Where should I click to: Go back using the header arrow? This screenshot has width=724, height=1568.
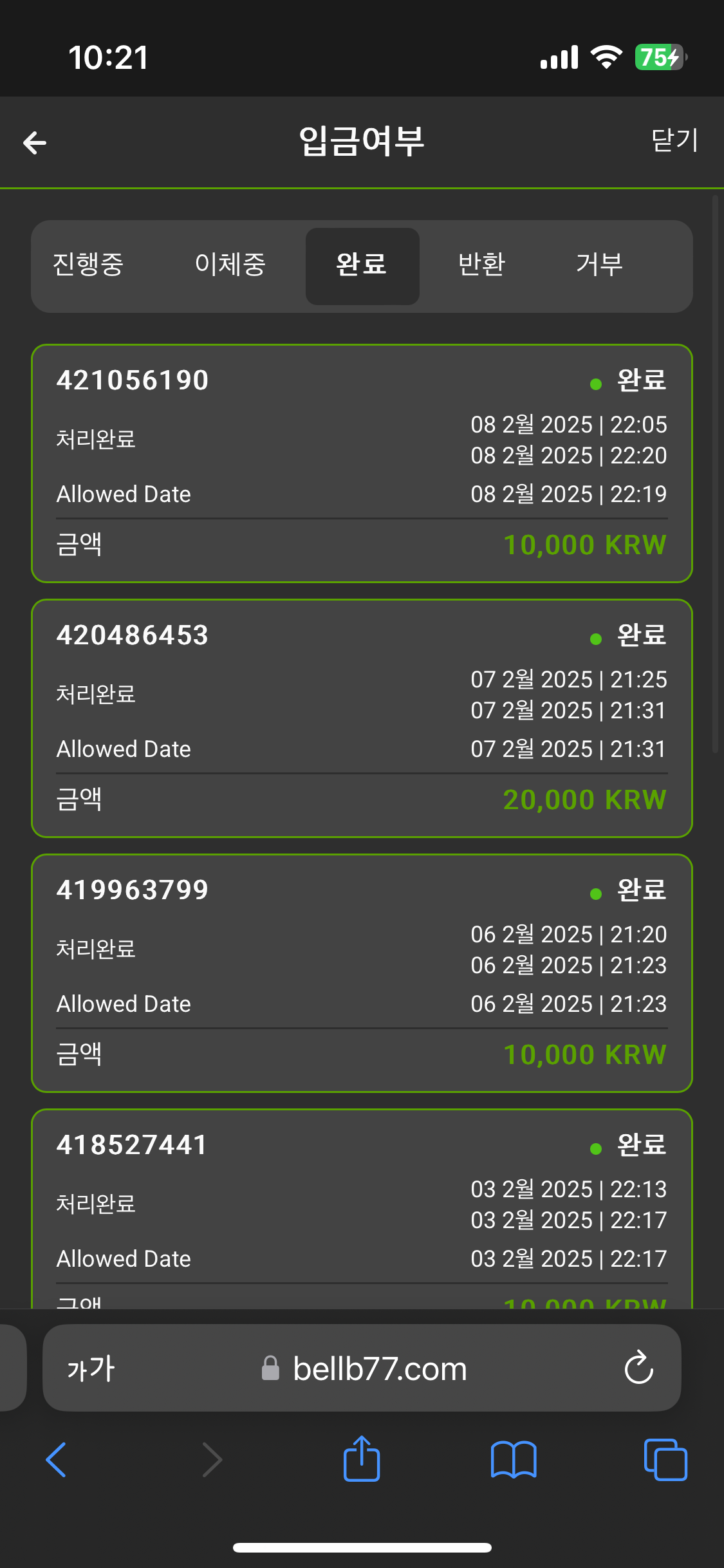(35, 142)
